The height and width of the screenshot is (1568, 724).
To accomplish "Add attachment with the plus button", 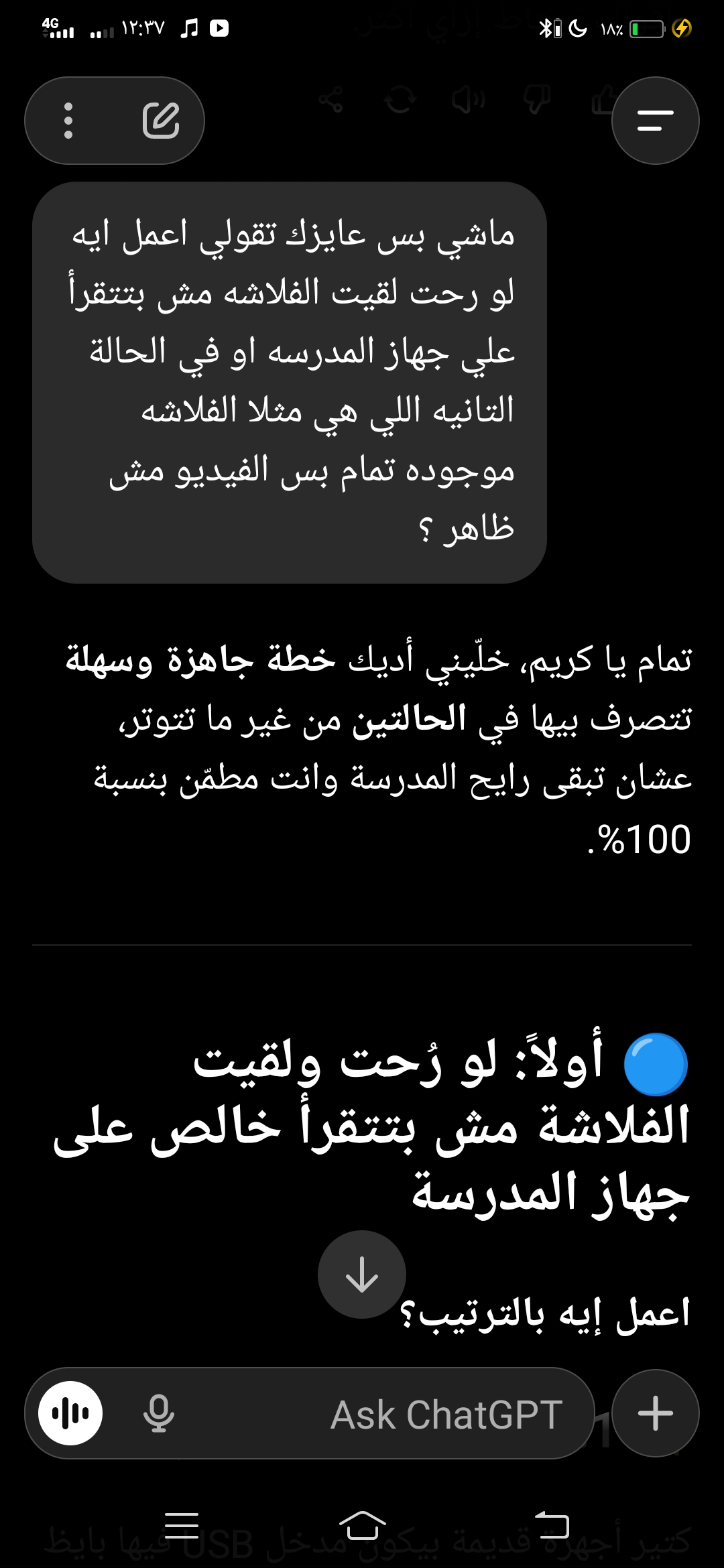I will [655, 1413].
